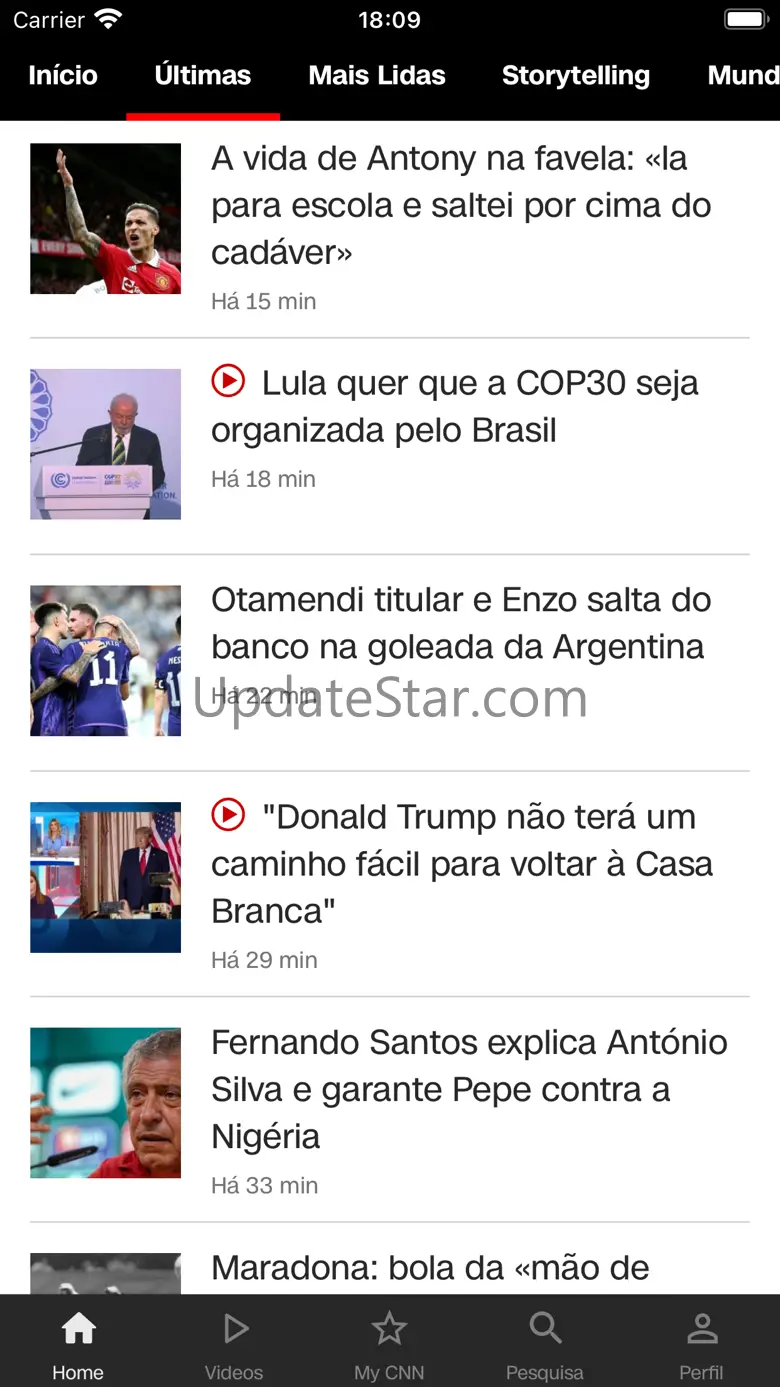Open the Lula COP30 video story

tap(455, 407)
